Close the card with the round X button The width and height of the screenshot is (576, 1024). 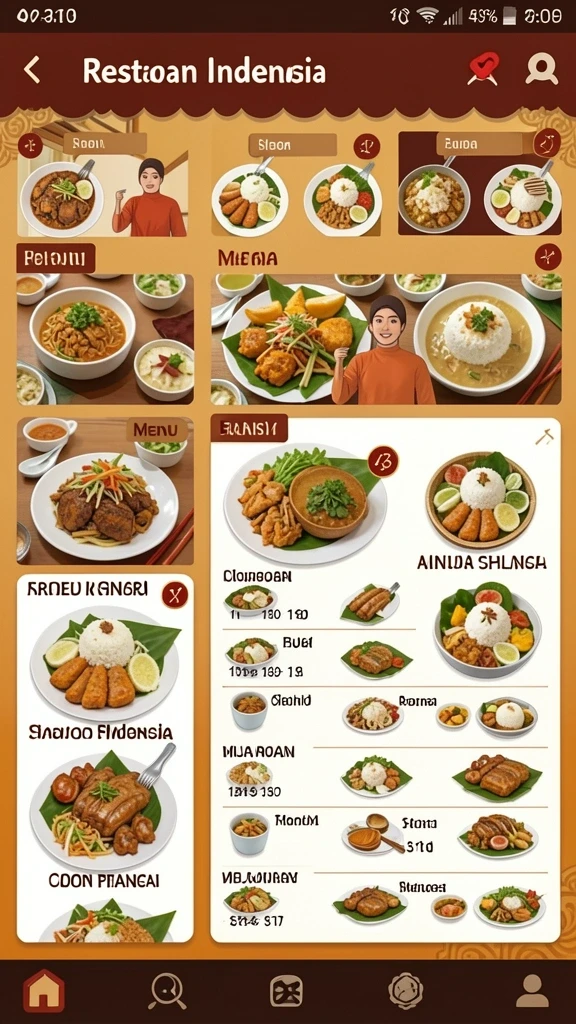174,594
